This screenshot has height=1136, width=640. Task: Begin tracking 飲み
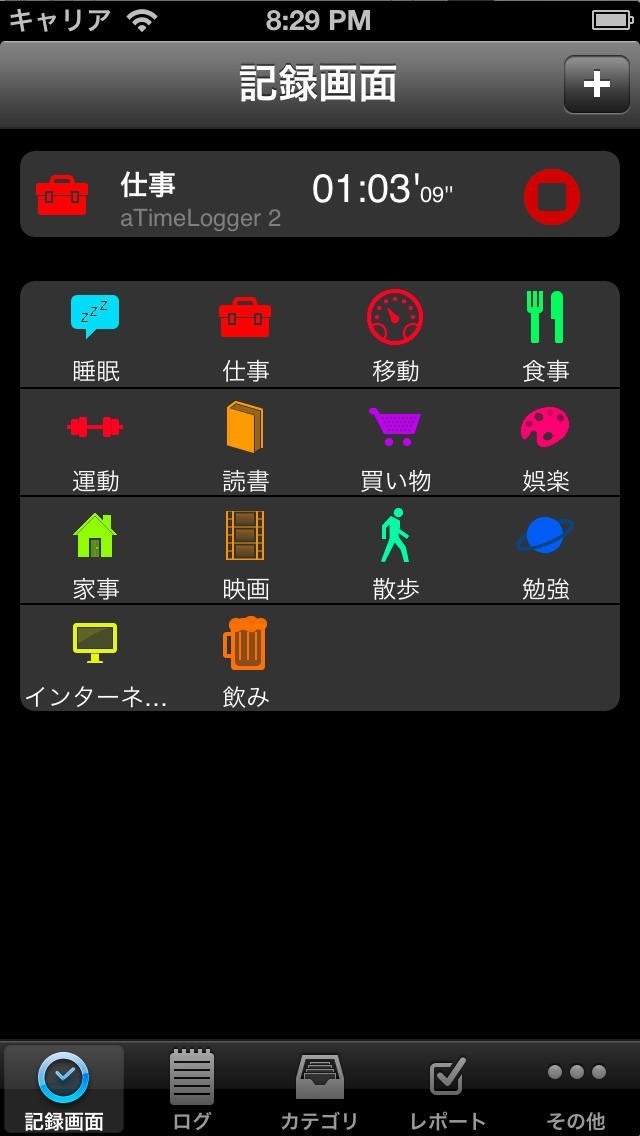[245, 660]
